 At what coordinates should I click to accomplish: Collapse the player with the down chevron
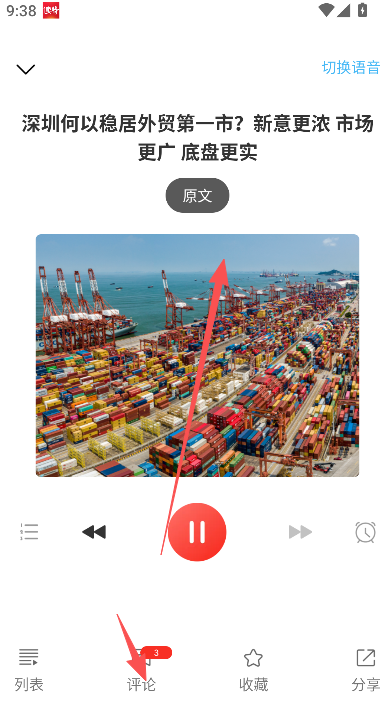26,69
